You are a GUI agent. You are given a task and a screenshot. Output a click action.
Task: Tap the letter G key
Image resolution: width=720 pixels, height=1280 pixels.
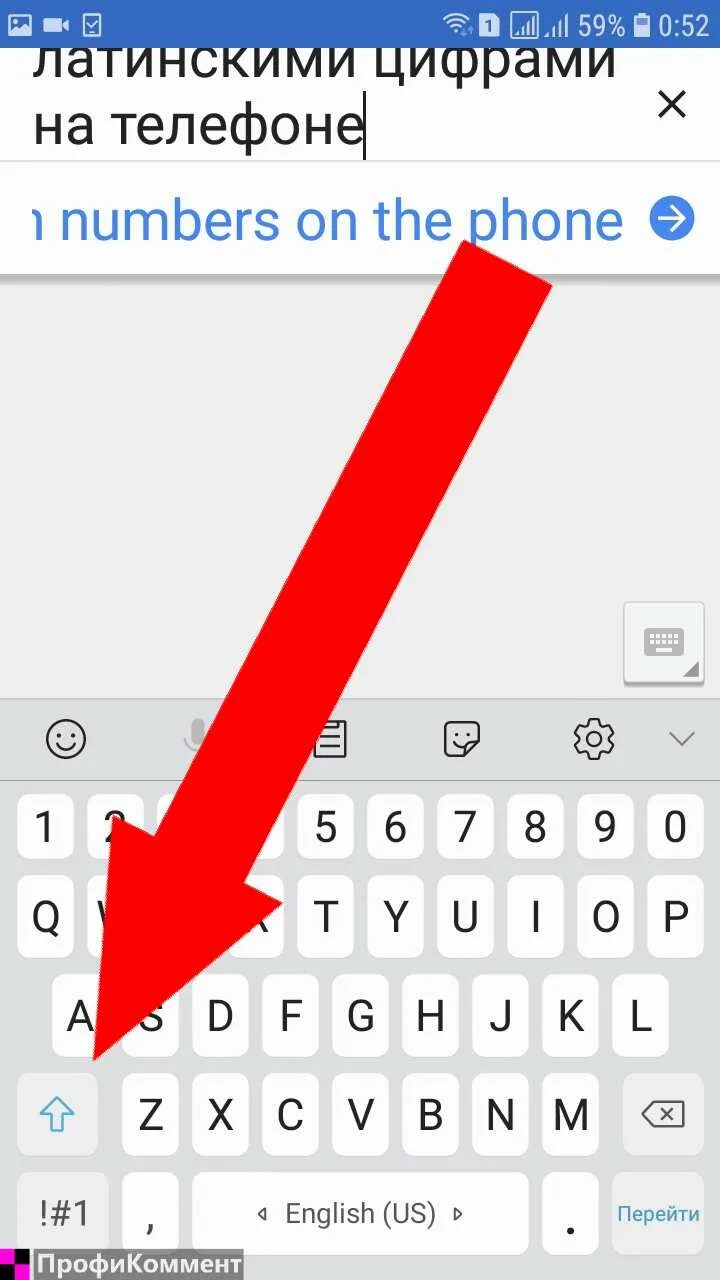click(360, 1016)
